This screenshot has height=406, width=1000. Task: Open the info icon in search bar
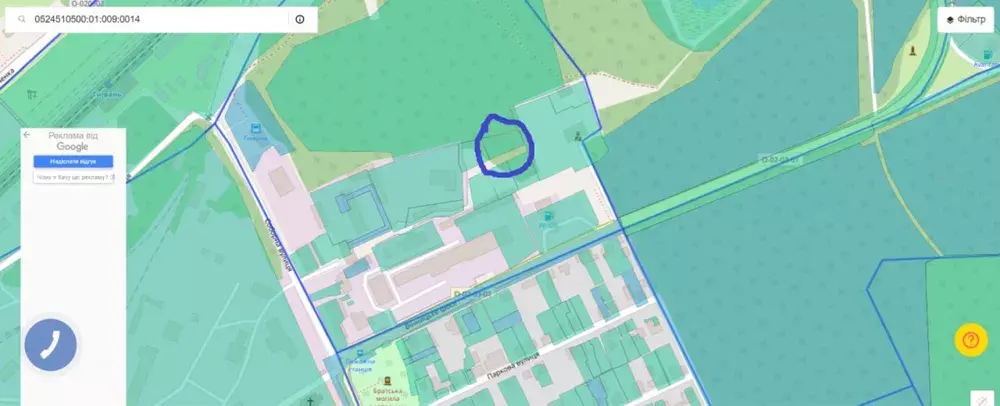[299, 19]
